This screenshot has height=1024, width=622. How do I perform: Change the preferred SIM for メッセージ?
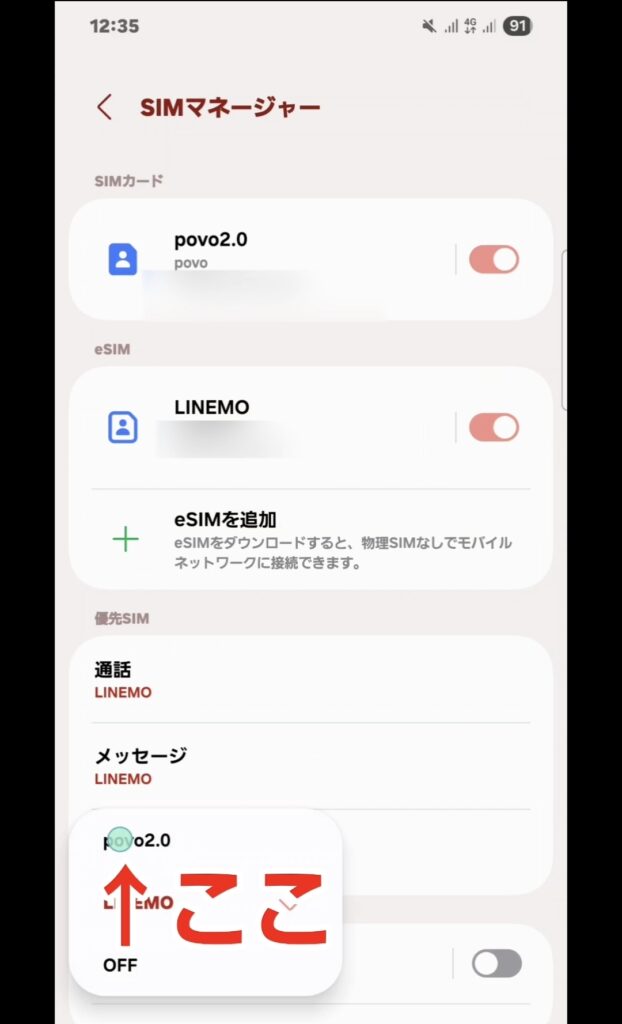(311, 766)
